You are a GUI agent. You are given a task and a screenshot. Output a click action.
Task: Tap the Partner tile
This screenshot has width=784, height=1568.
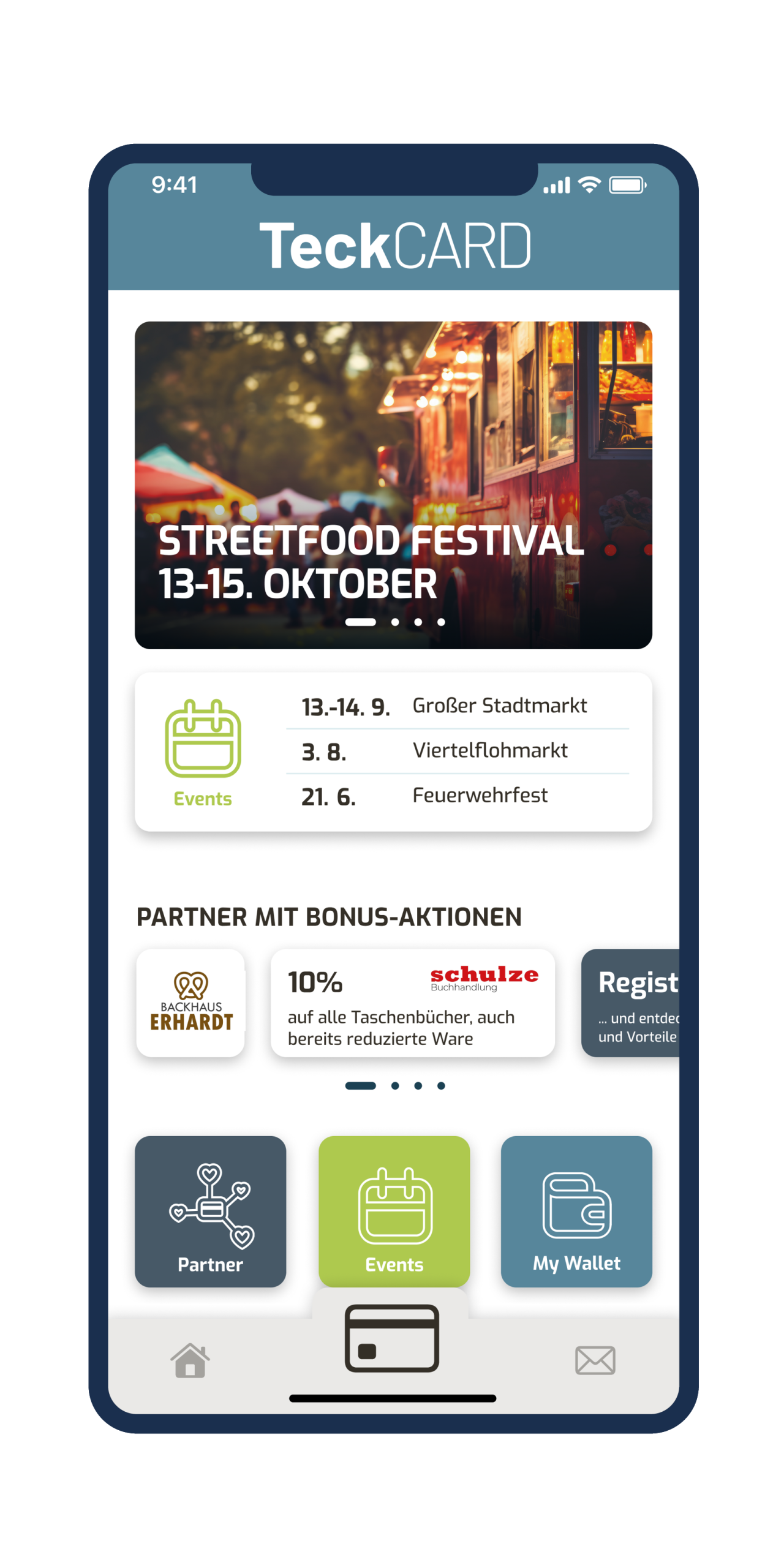[x=210, y=1210]
